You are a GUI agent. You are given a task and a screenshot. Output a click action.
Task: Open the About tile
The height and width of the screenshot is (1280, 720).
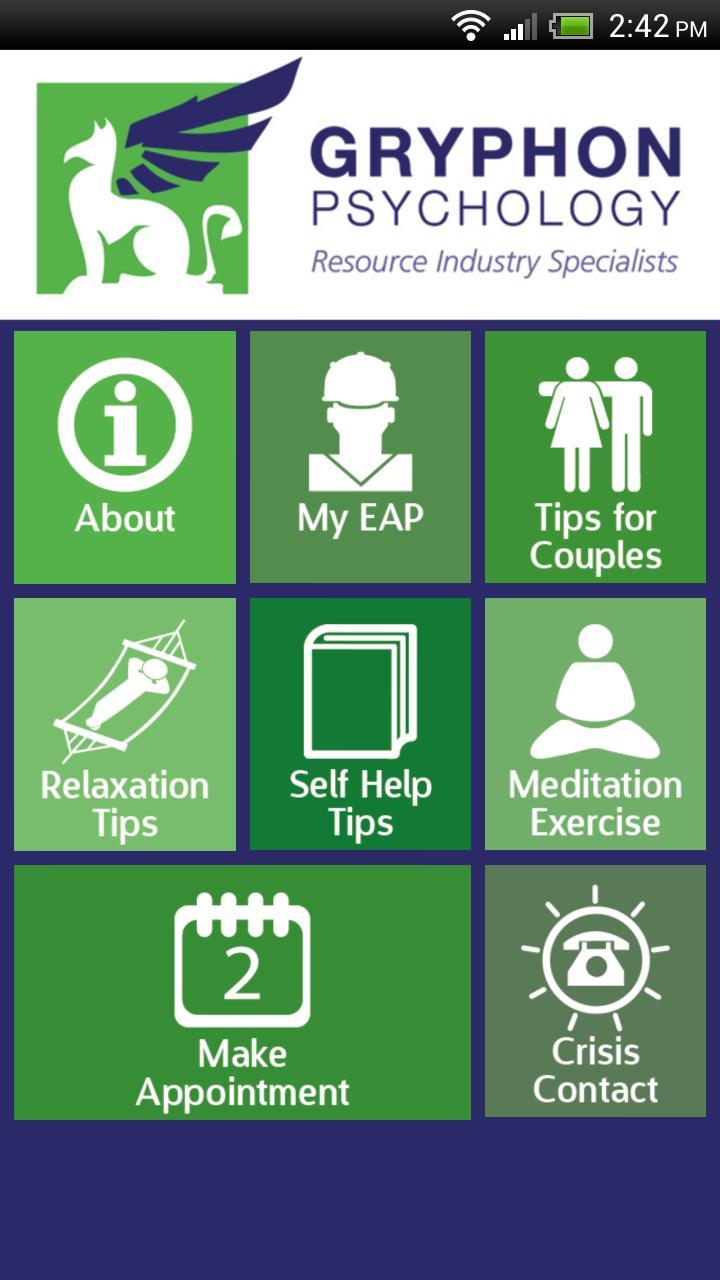(x=125, y=457)
